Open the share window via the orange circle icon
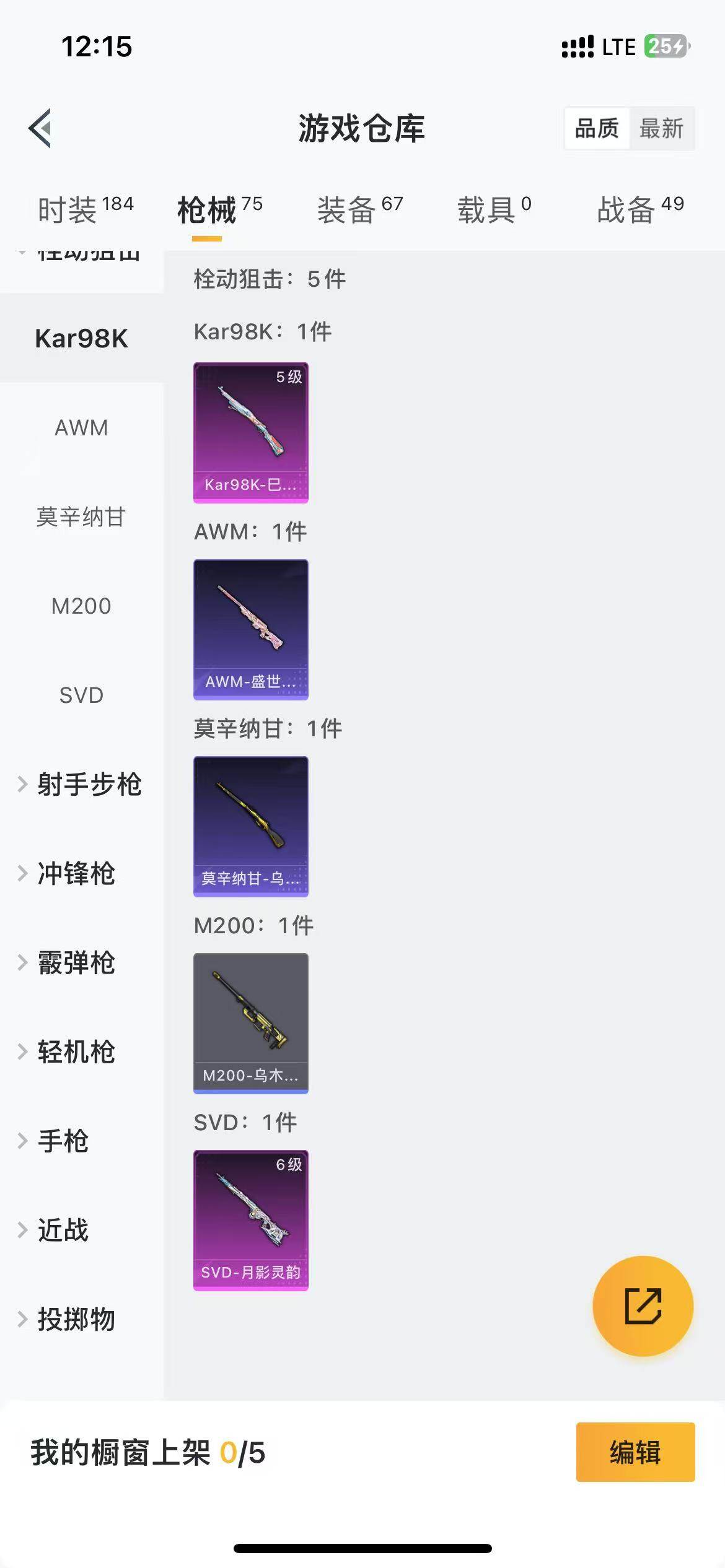725x1568 pixels. (643, 1307)
